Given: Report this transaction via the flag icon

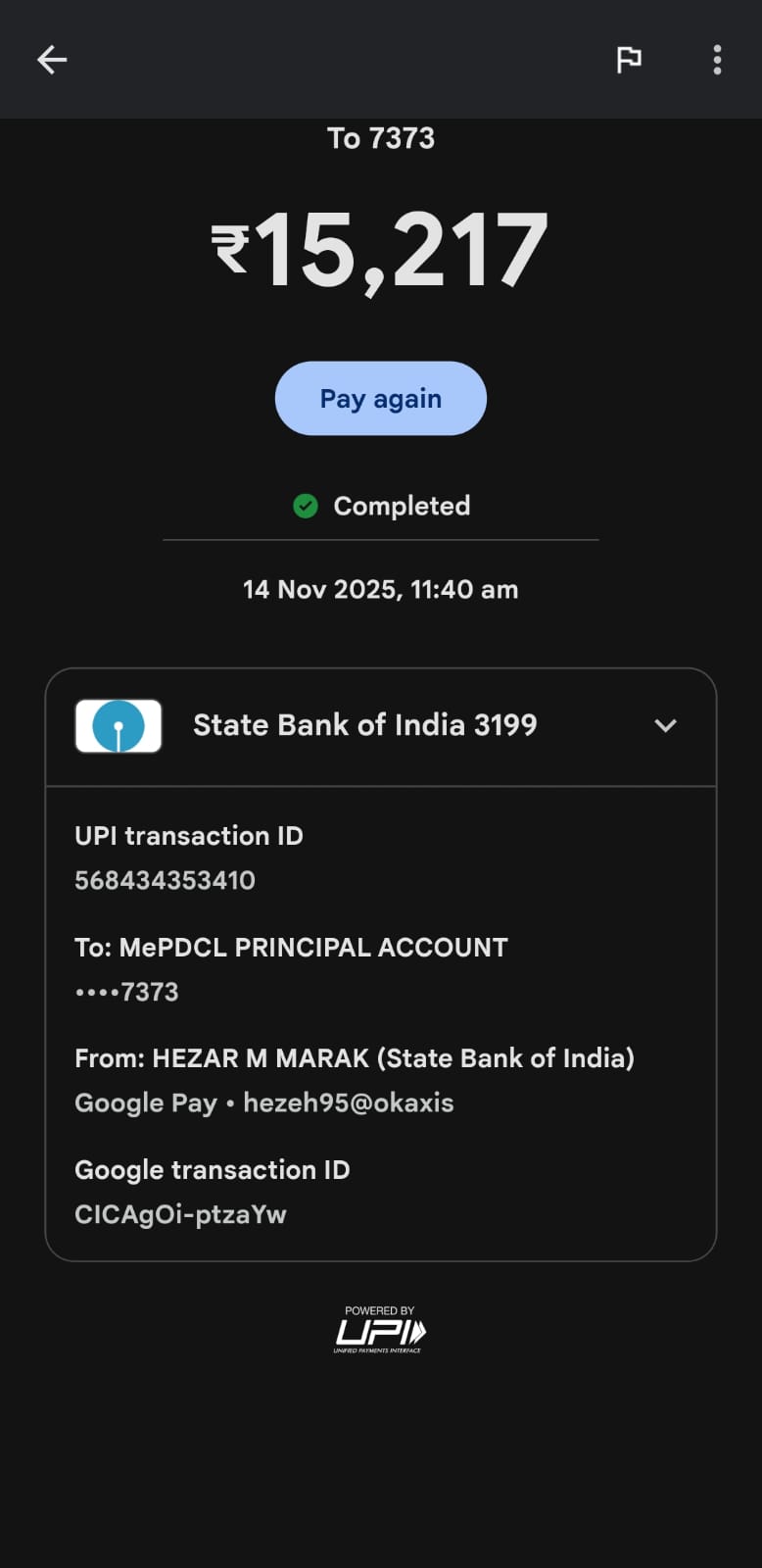Looking at the screenshot, I should tap(629, 60).
